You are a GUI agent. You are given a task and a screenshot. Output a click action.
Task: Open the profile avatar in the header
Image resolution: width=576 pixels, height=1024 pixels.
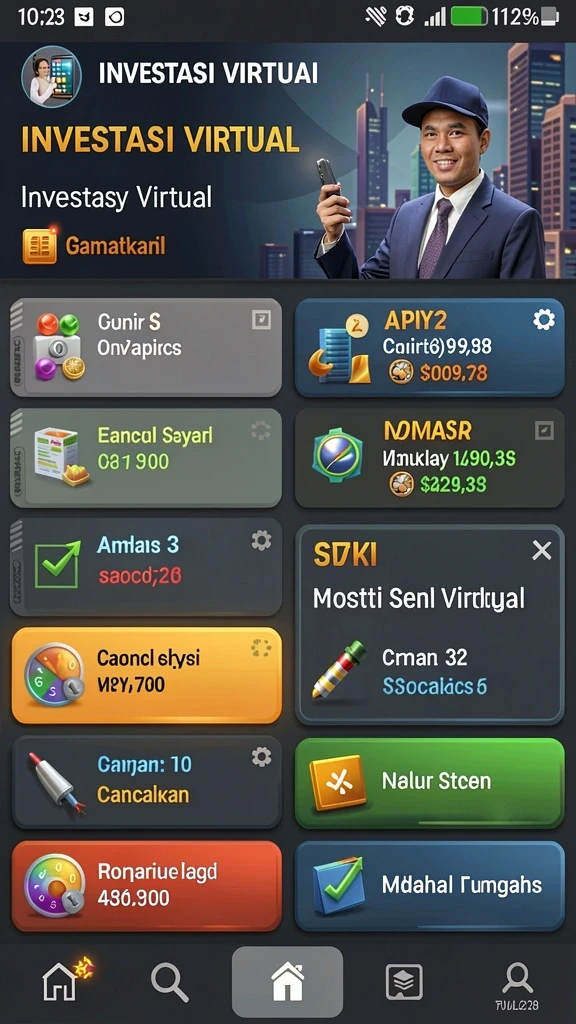pyautogui.click(x=52, y=76)
